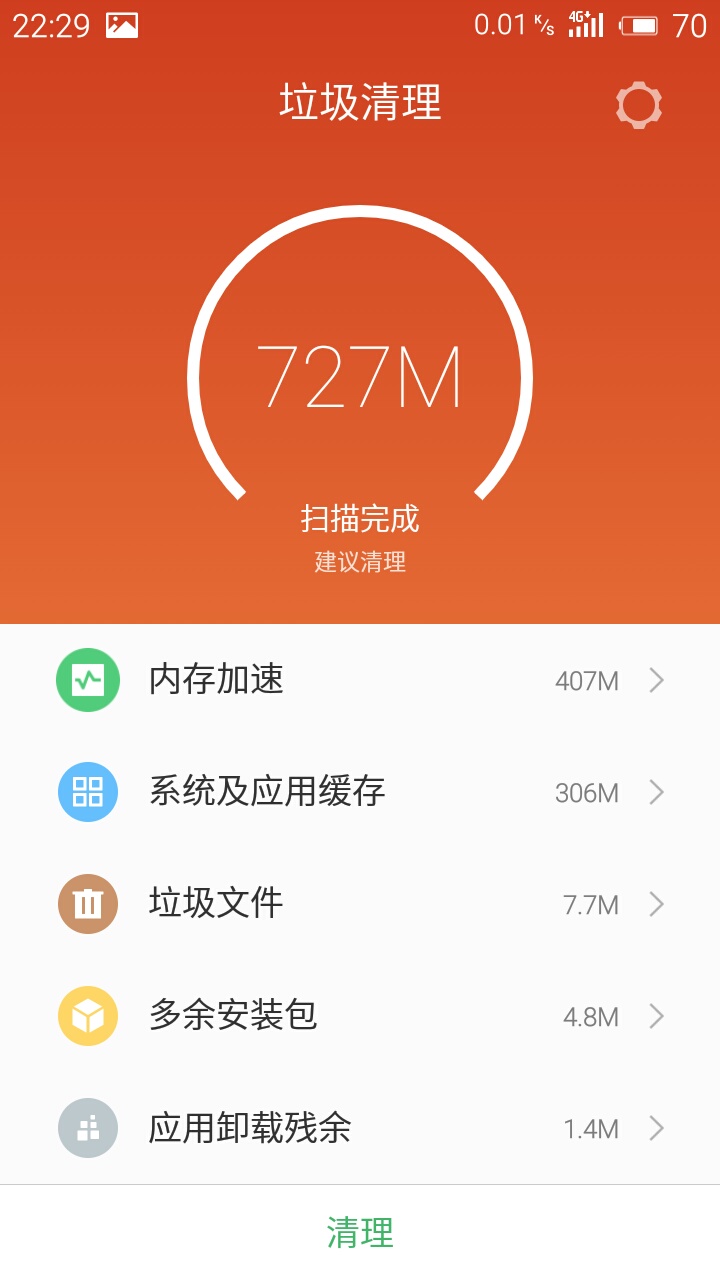Open the settings gear icon

click(639, 105)
